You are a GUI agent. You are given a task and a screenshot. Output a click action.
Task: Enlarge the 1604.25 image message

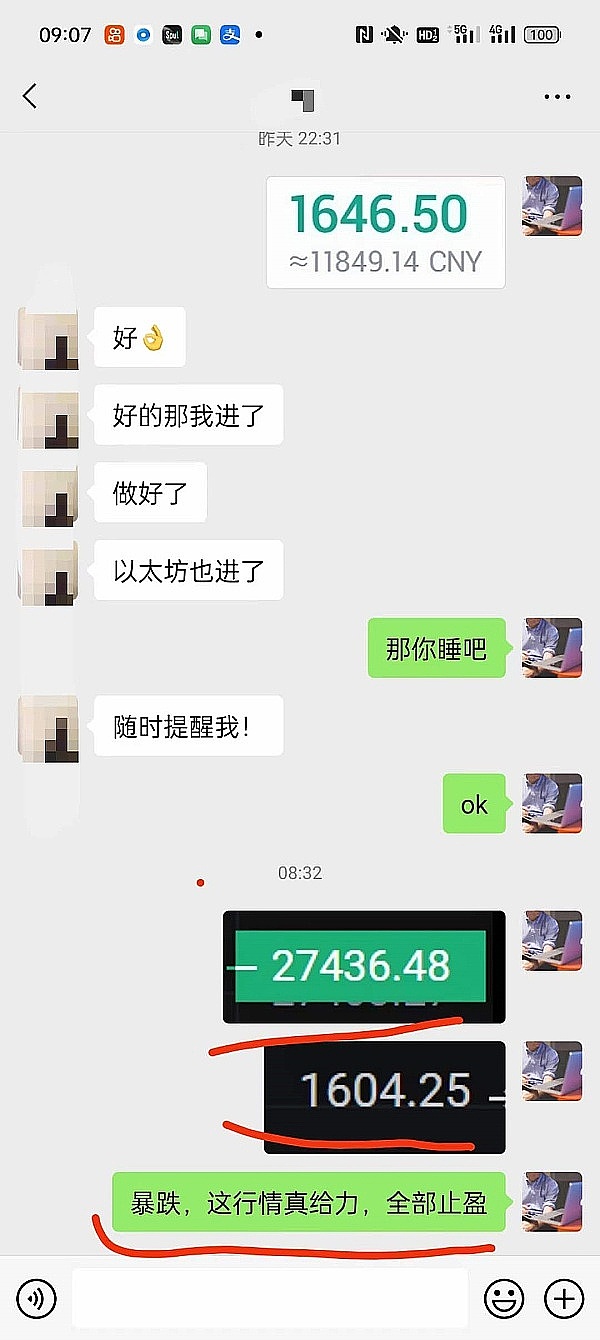pyautogui.click(x=385, y=1096)
